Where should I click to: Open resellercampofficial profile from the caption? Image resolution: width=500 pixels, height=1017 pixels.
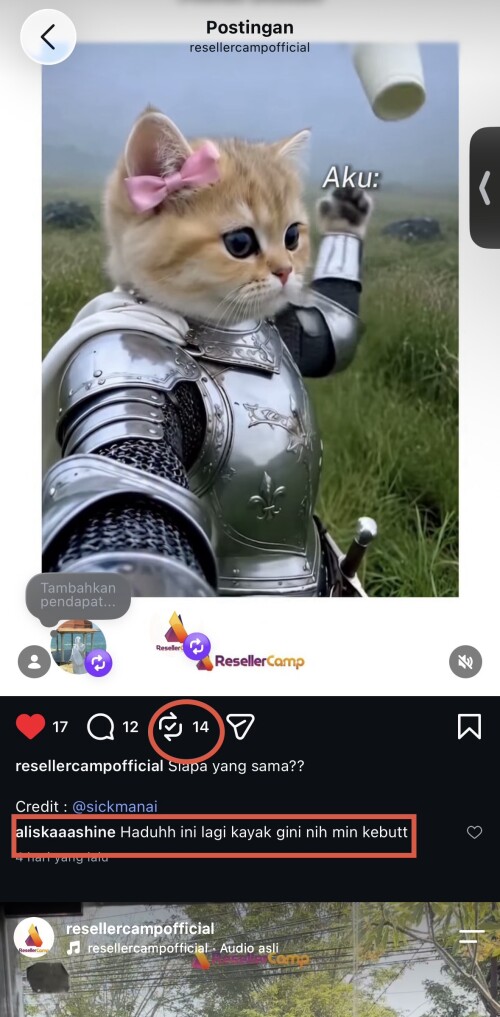(89, 766)
